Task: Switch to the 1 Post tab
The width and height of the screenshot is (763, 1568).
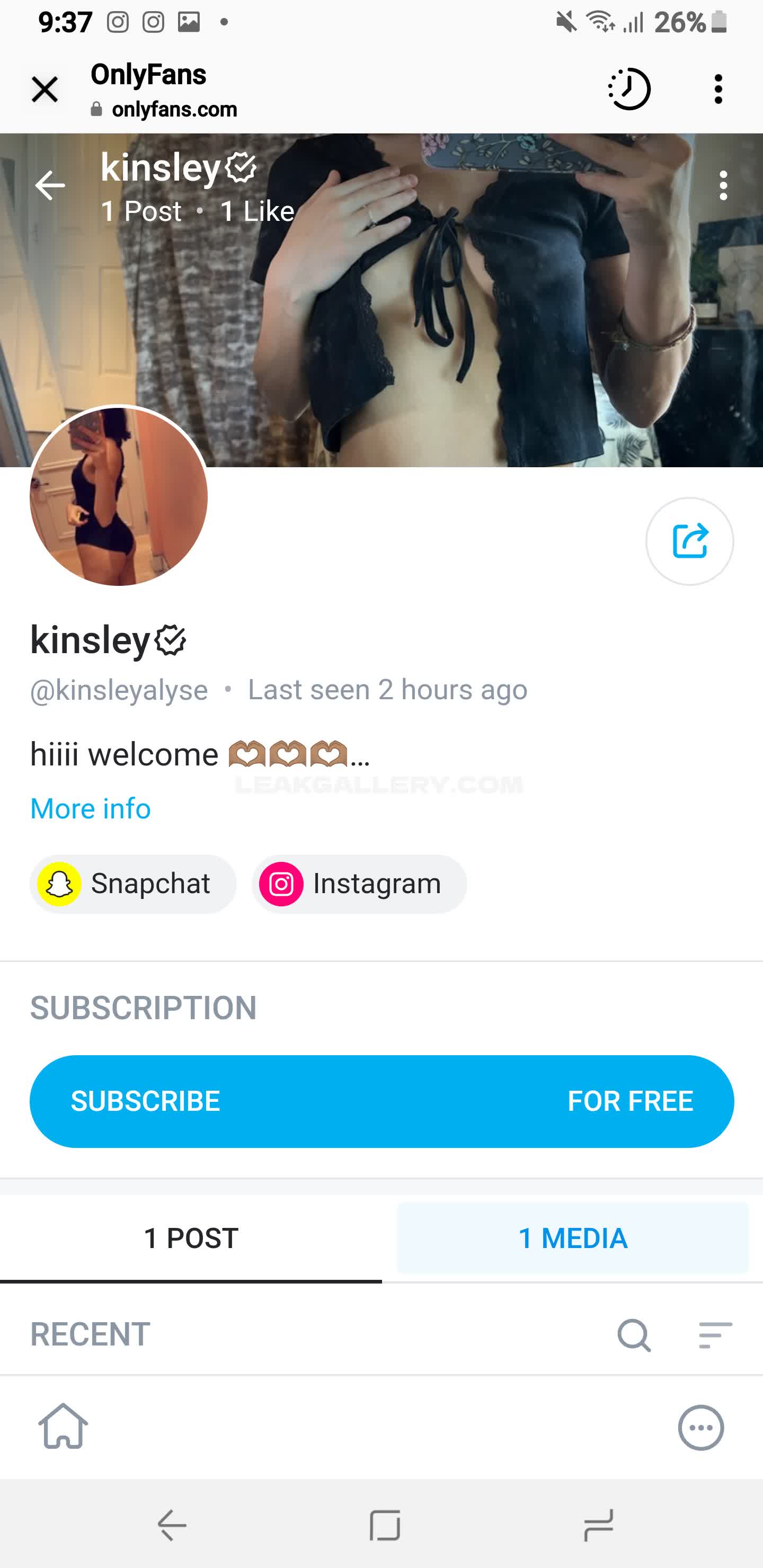Action: click(191, 1238)
